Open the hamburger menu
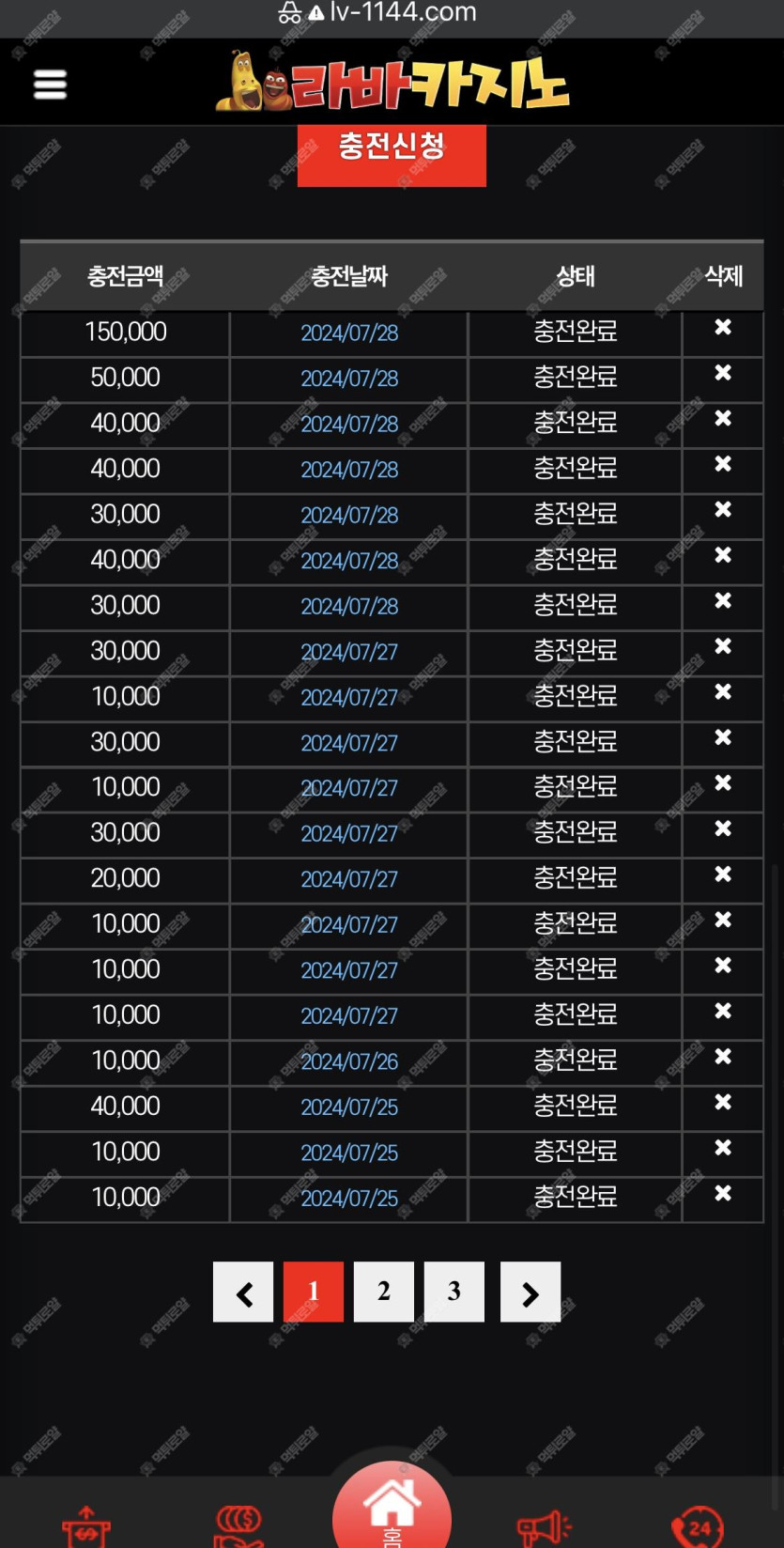784x1548 pixels. (x=50, y=85)
